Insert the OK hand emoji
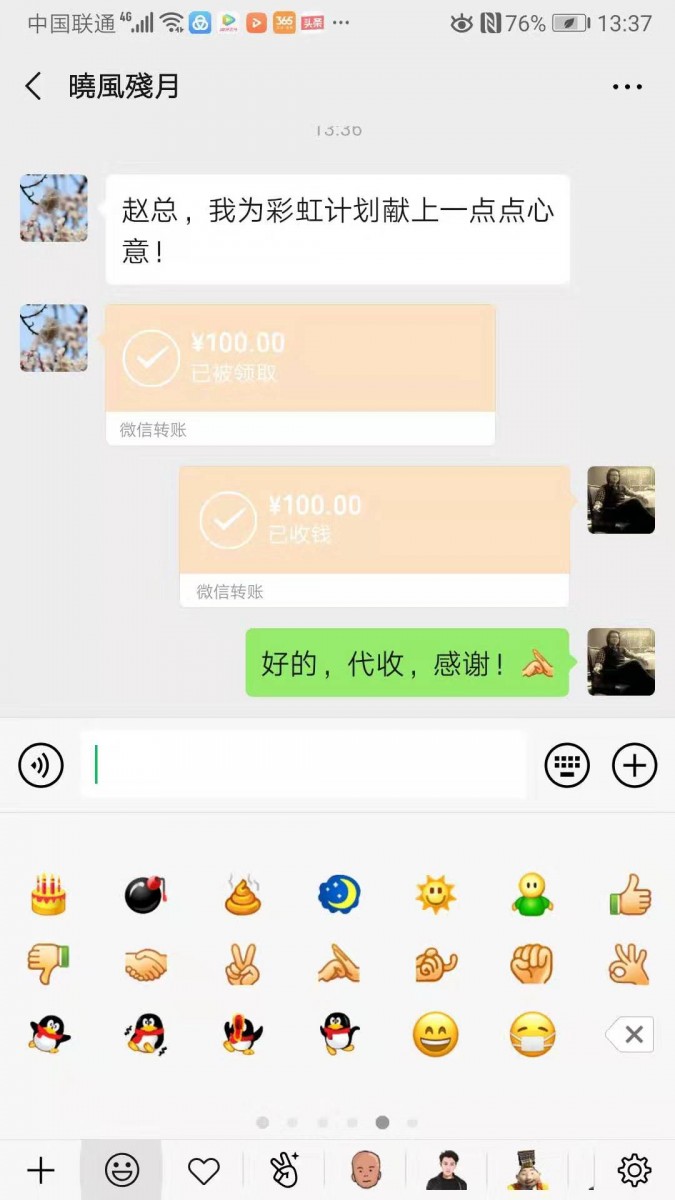 [x=630, y=965]
